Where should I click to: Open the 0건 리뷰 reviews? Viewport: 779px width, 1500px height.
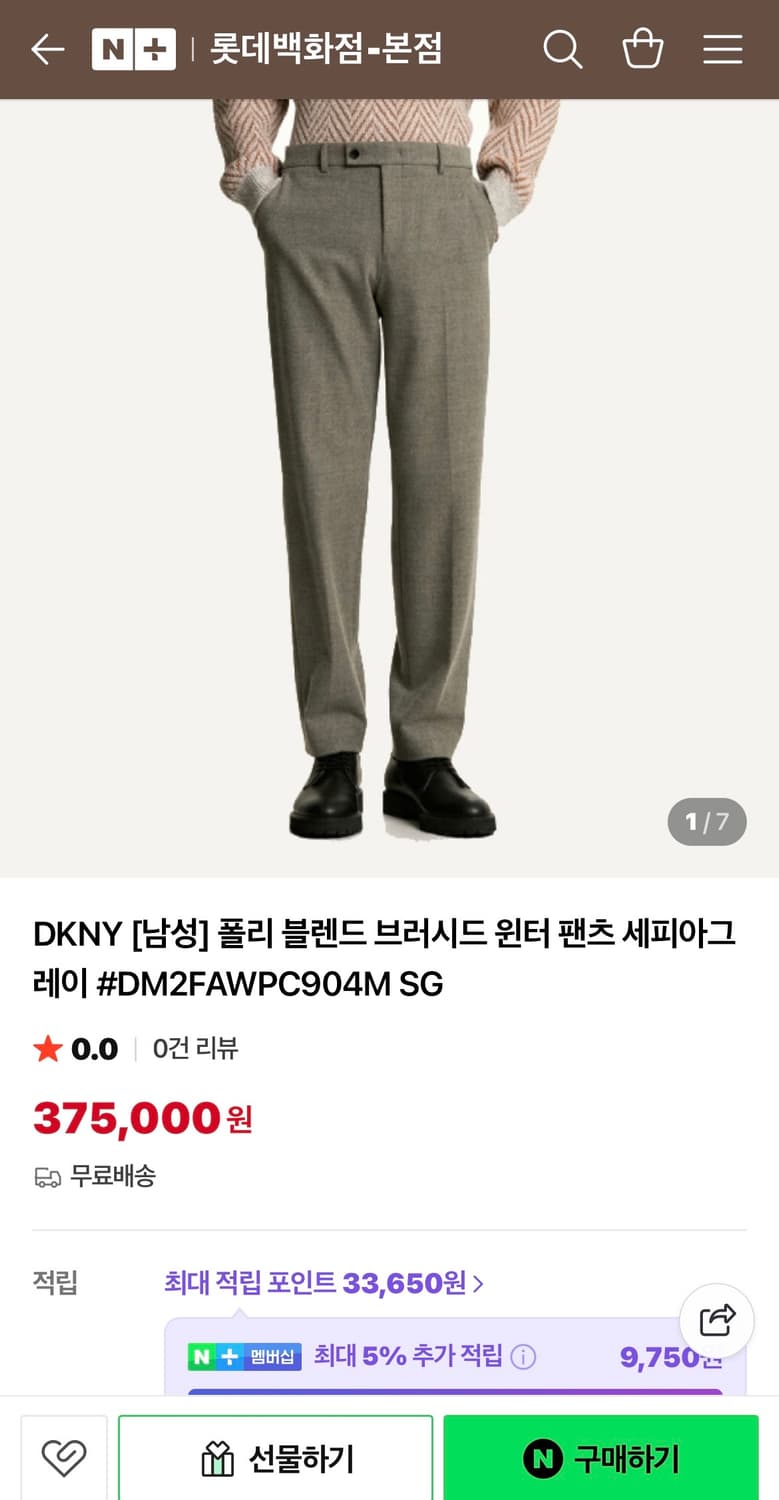pos(195,1048)
